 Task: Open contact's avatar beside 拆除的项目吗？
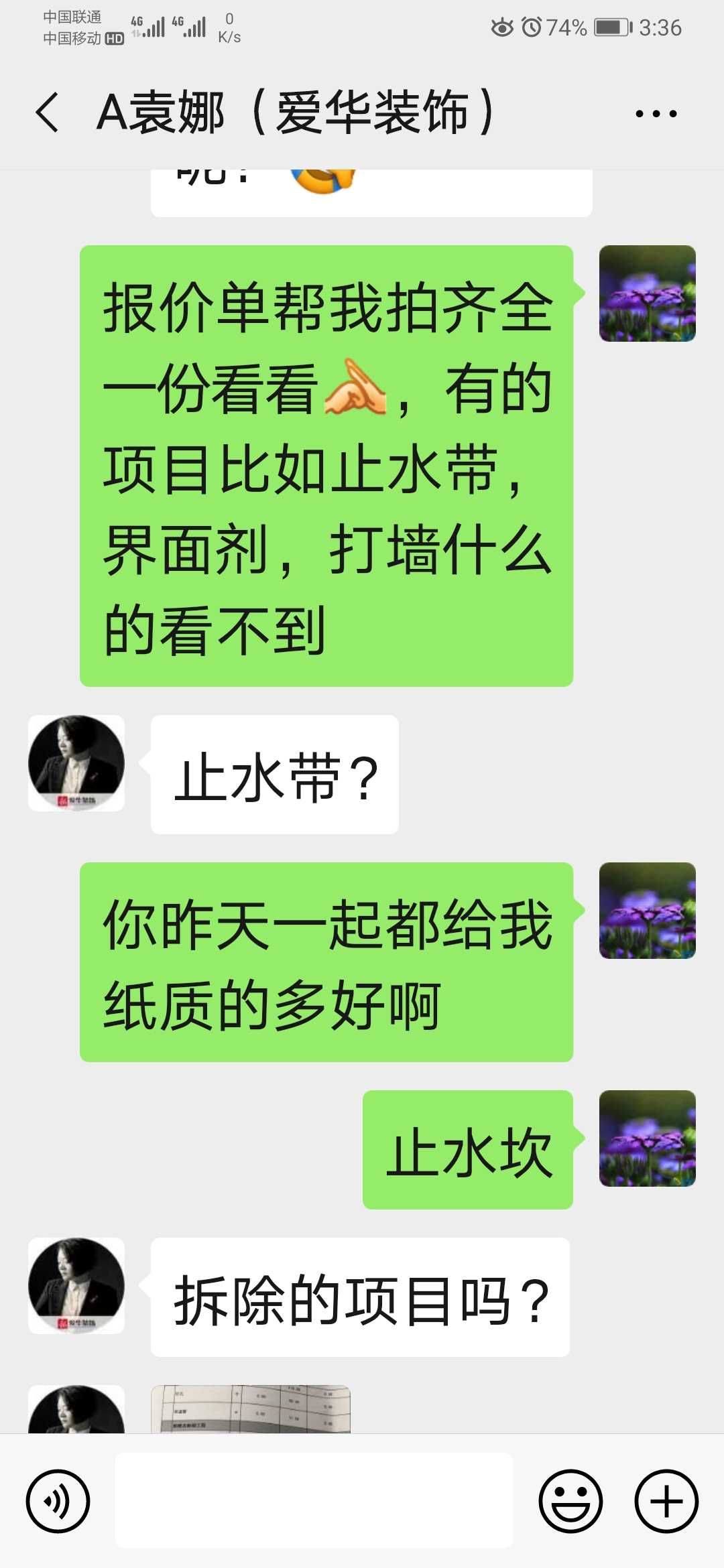click(76, 1285)
